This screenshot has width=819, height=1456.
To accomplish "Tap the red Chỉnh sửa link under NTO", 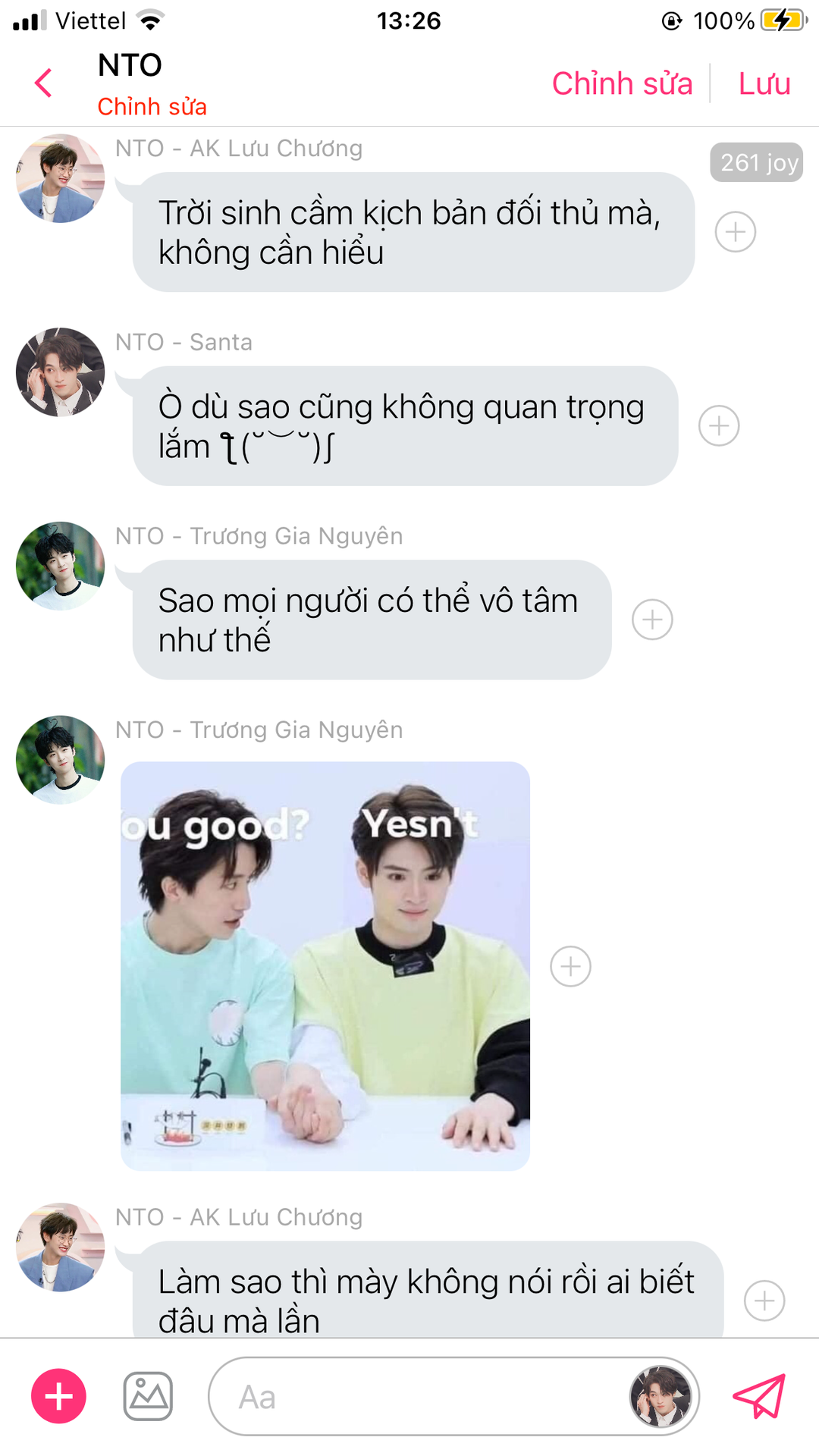I will [152, 107].
